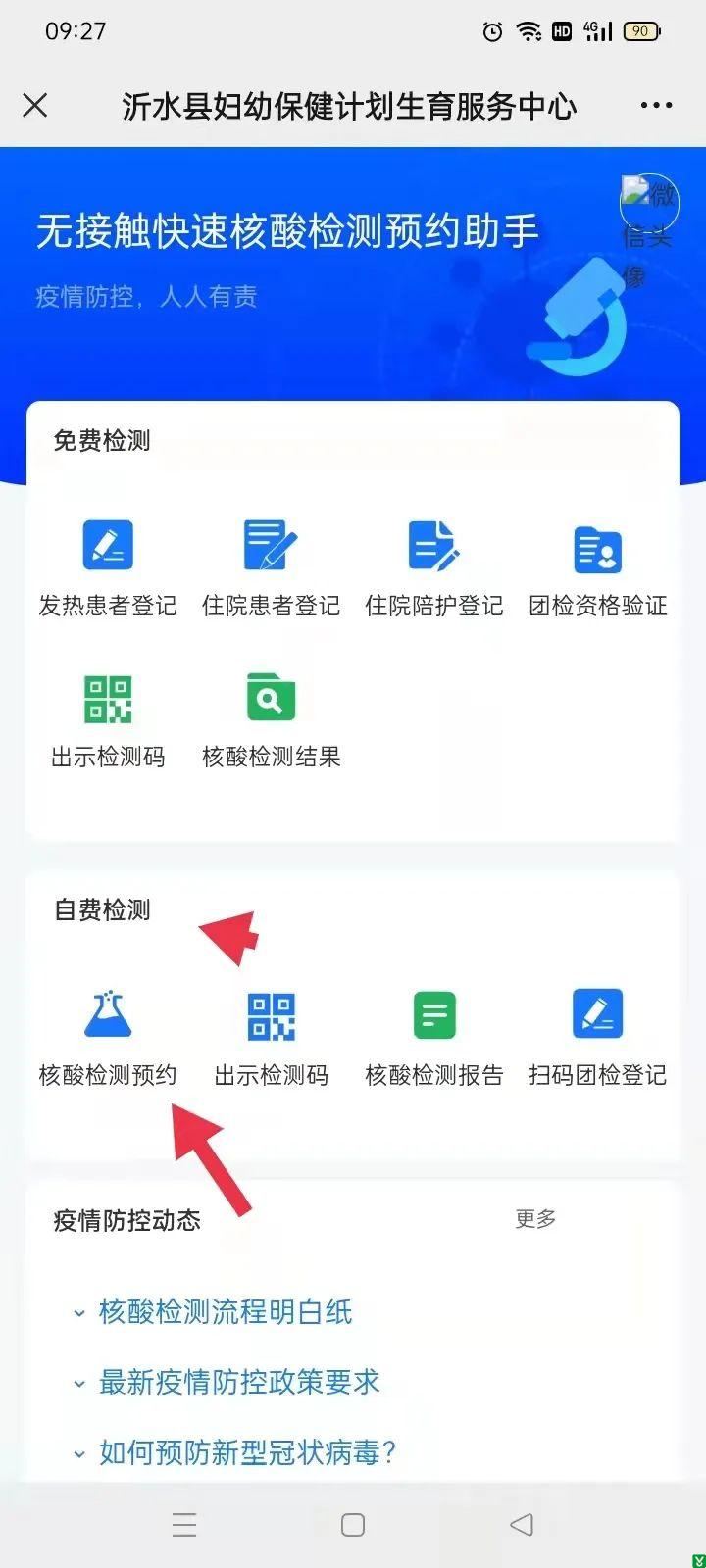Open the three-dot overflow menu

656,106
